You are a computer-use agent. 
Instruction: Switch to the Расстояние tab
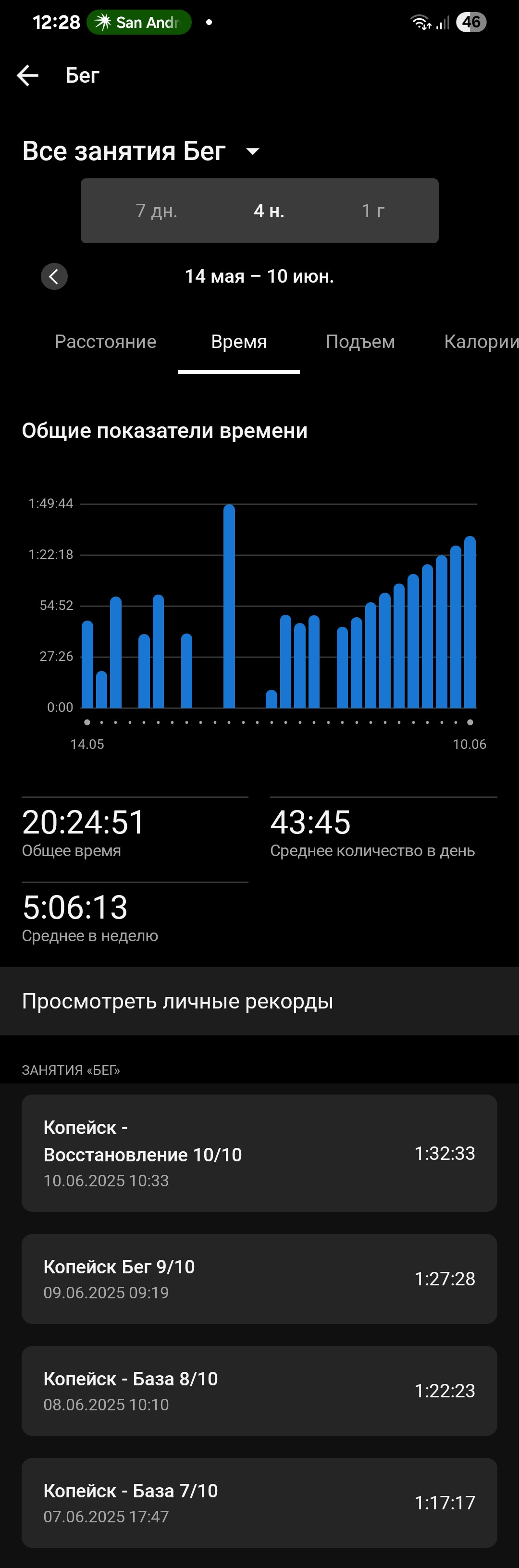click(105, 341)
